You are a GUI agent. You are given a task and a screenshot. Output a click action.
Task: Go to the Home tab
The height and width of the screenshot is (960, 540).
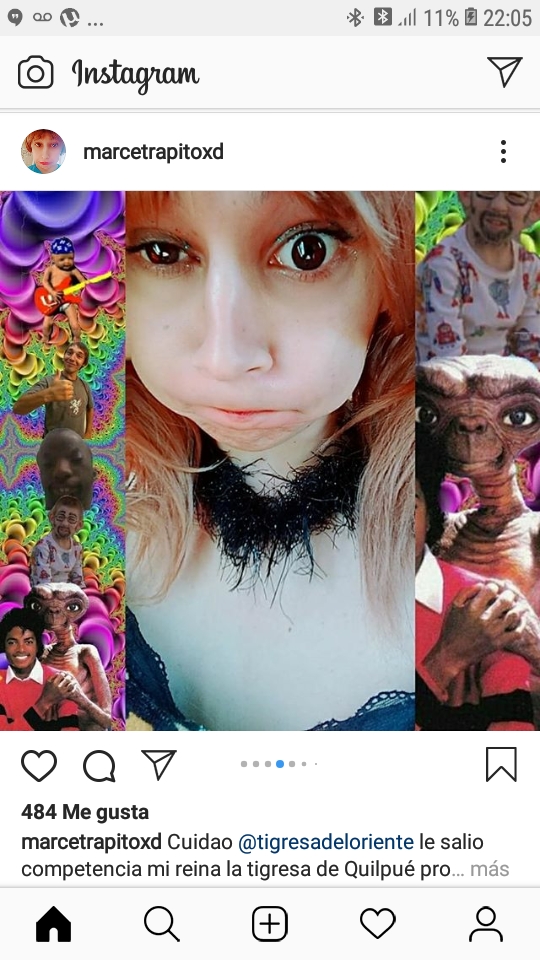tap(54, 924)
